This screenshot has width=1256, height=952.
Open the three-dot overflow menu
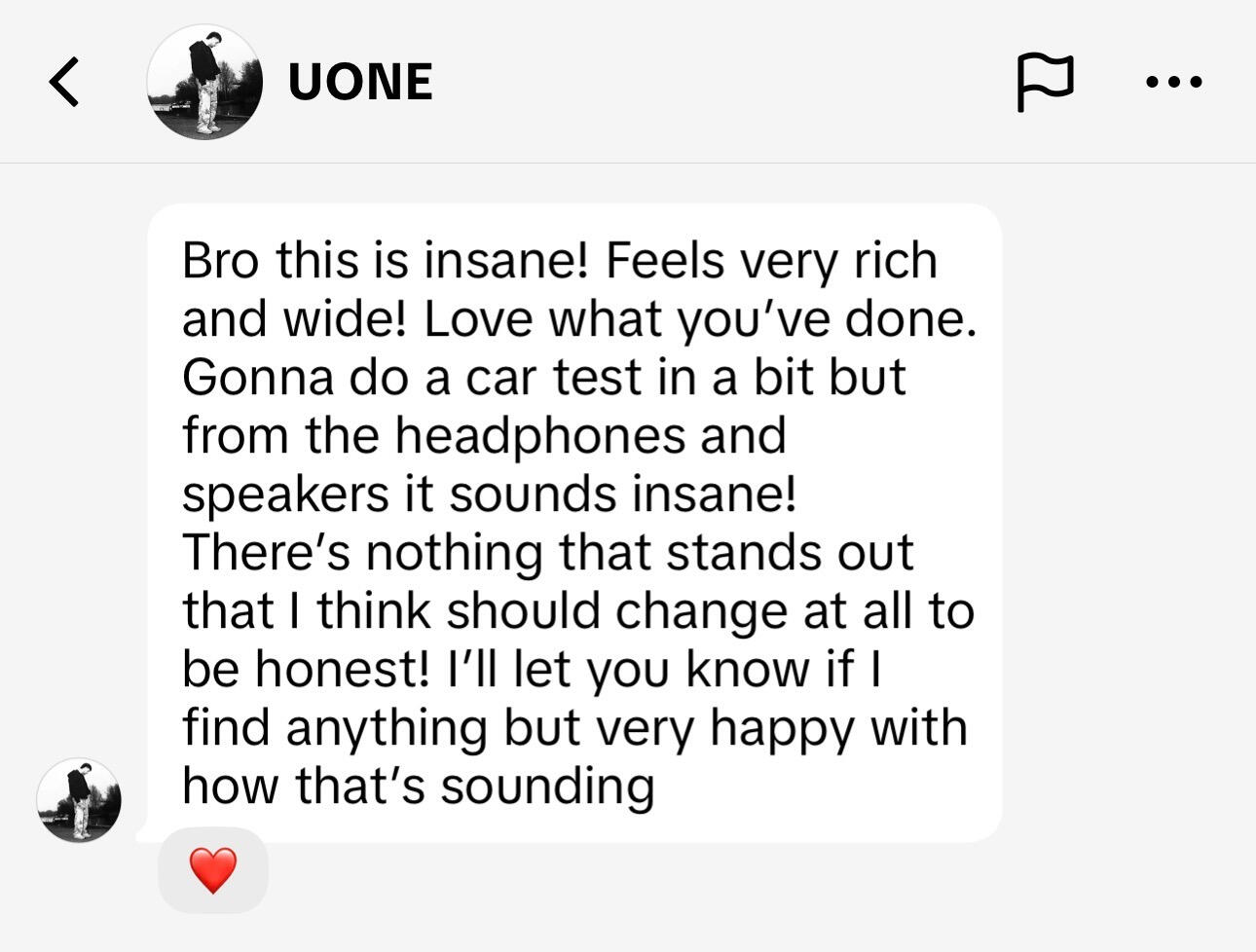(x=1174, y=82)
